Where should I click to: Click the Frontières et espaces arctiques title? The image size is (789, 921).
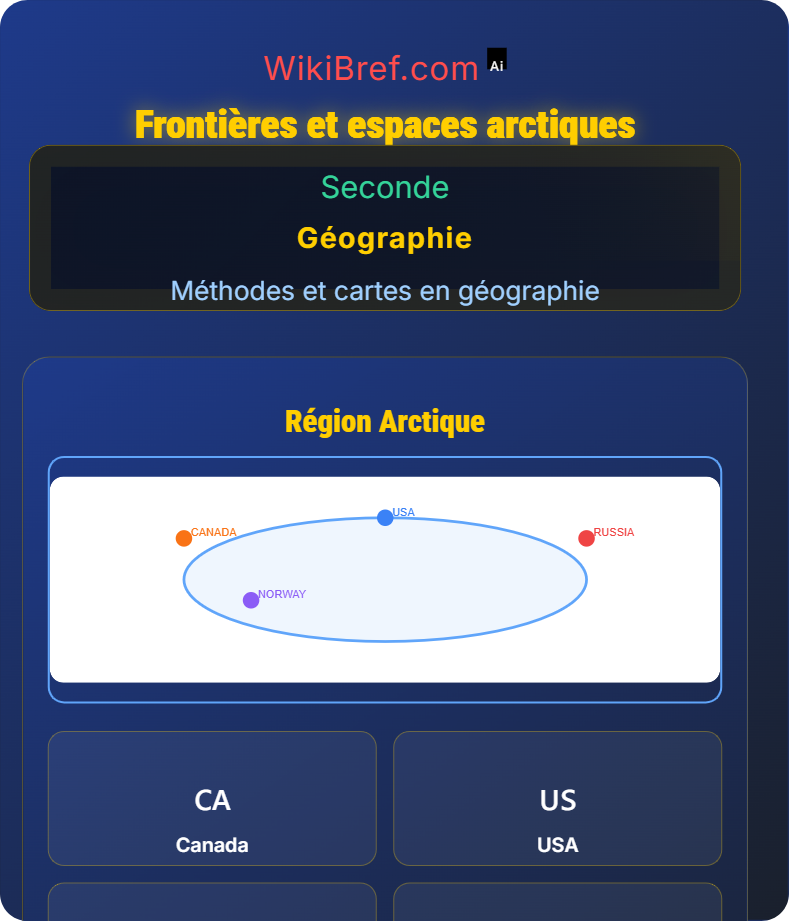coord(385,125)
